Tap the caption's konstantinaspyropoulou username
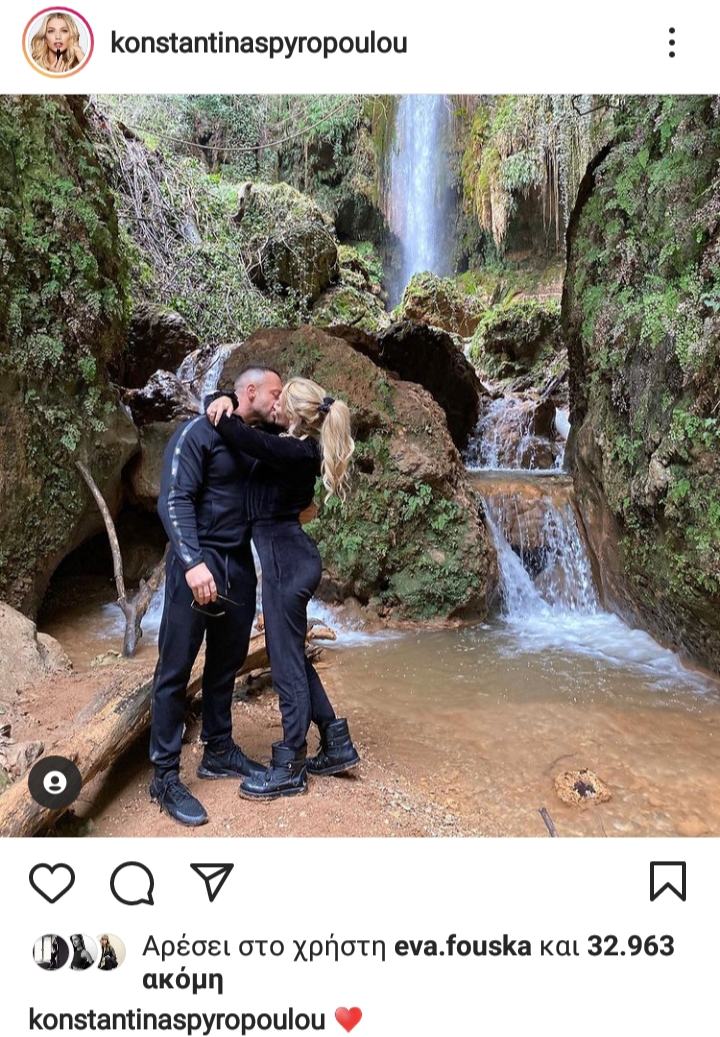 tap(177, 1019)
